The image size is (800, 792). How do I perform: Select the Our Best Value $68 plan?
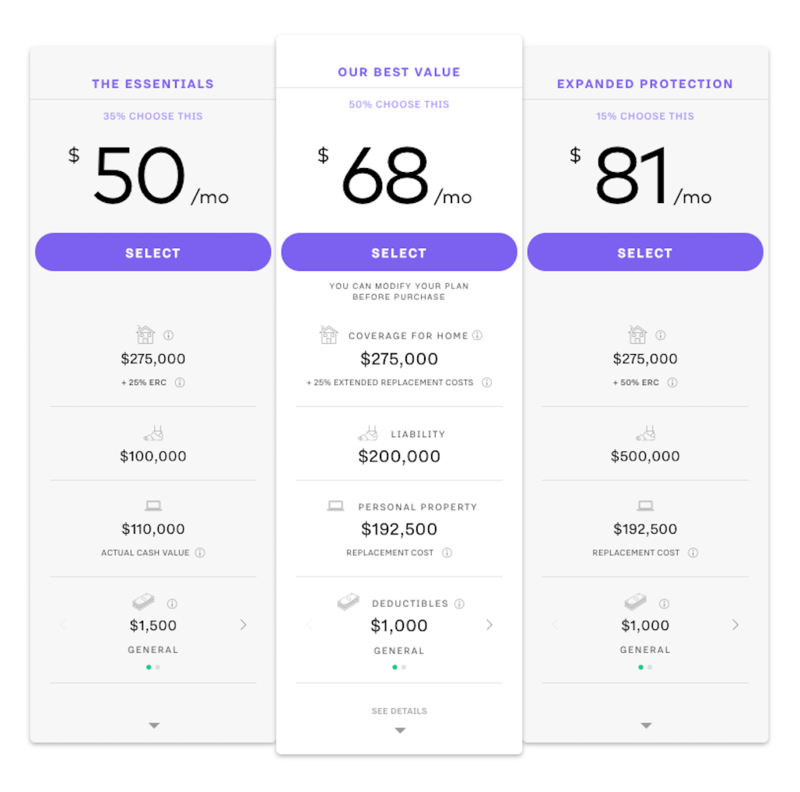click(399, 253)
